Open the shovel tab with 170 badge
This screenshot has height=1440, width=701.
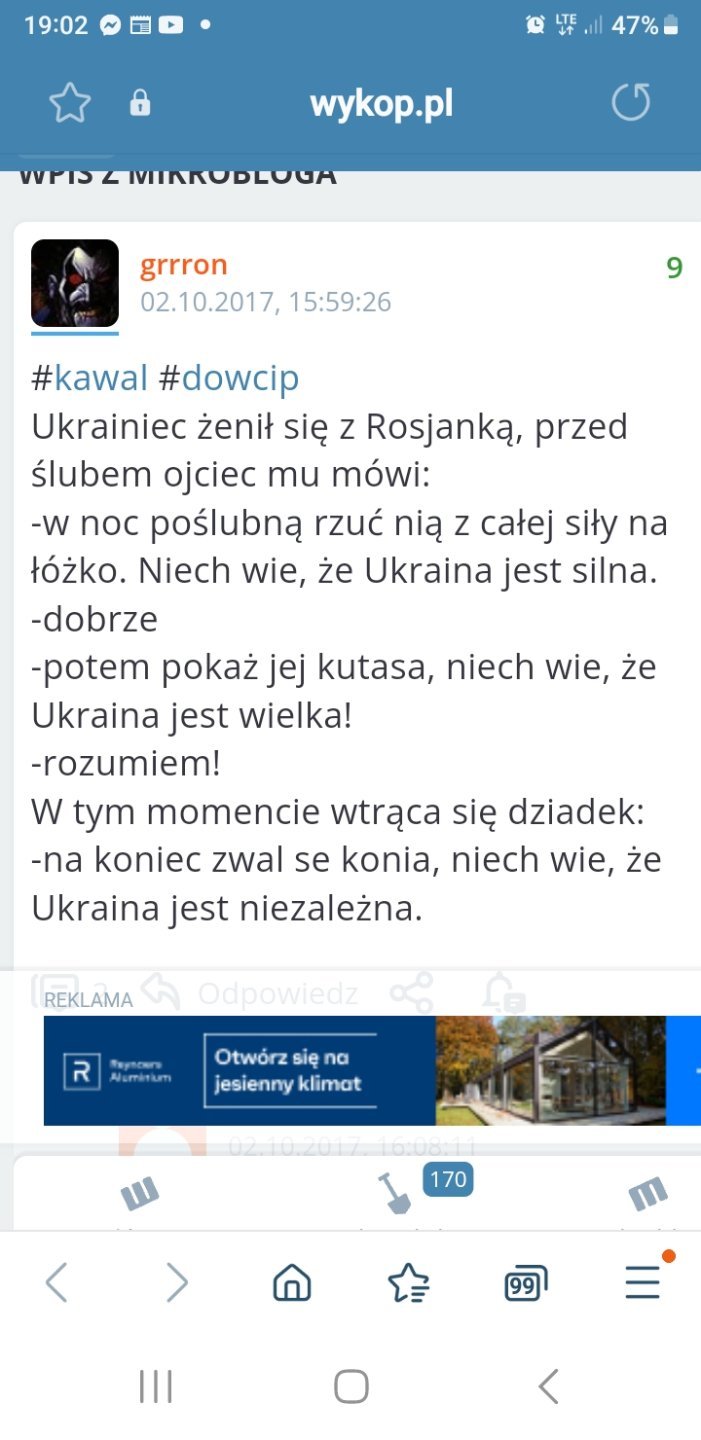(394, 1193)
